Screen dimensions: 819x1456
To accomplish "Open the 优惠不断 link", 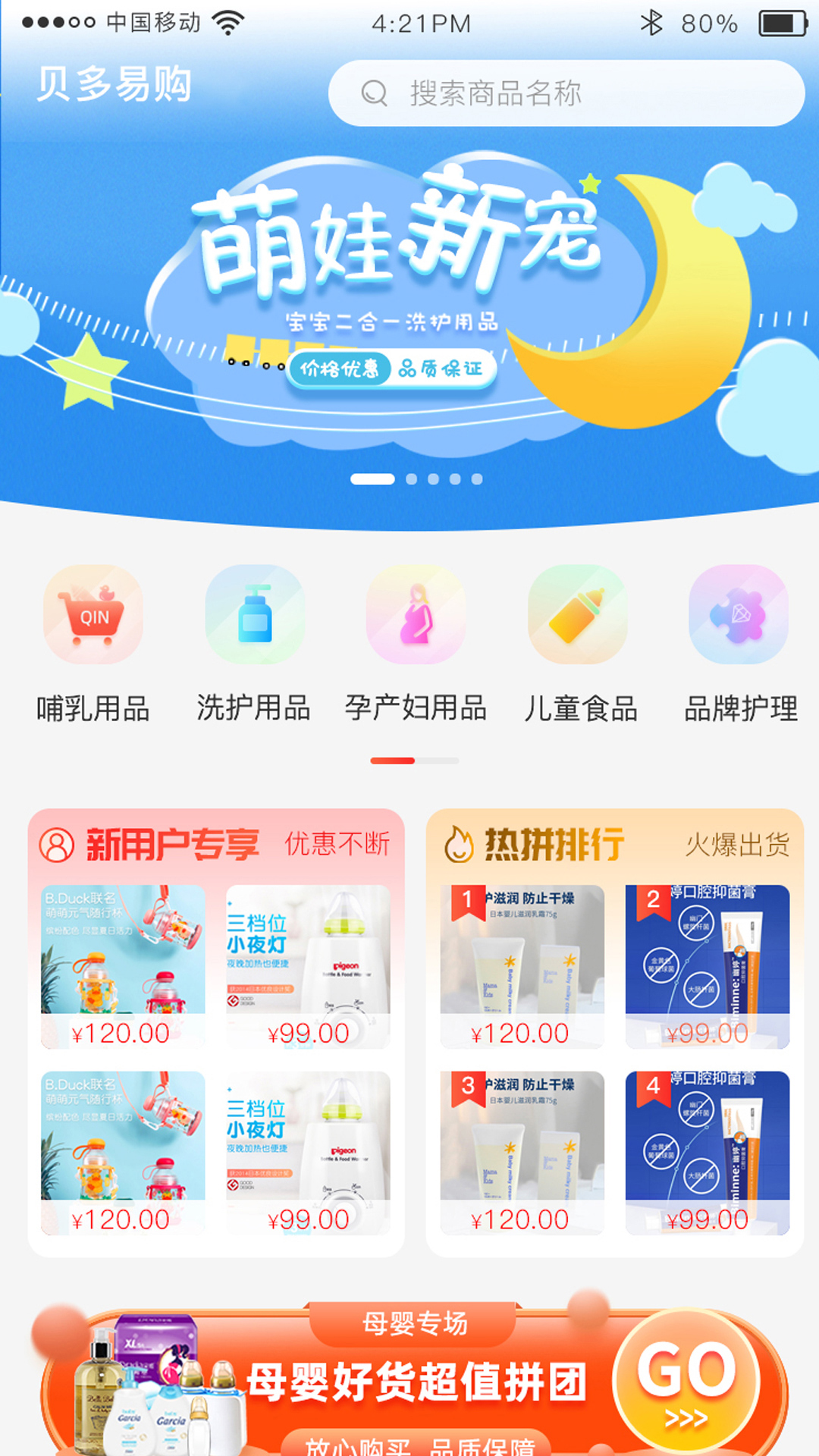I will pos(338,844).
